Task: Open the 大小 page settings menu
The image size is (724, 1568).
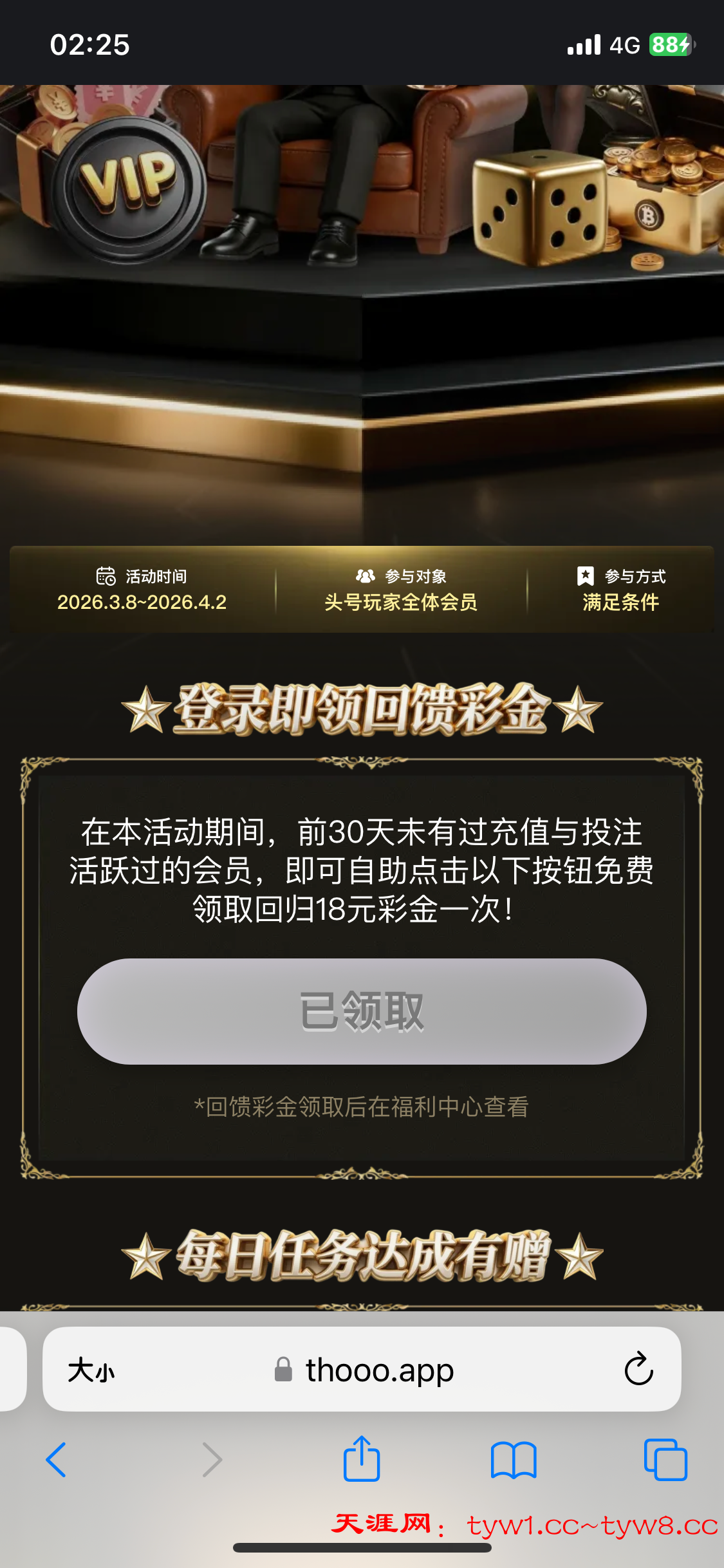Action: [x=91, y=1370]
